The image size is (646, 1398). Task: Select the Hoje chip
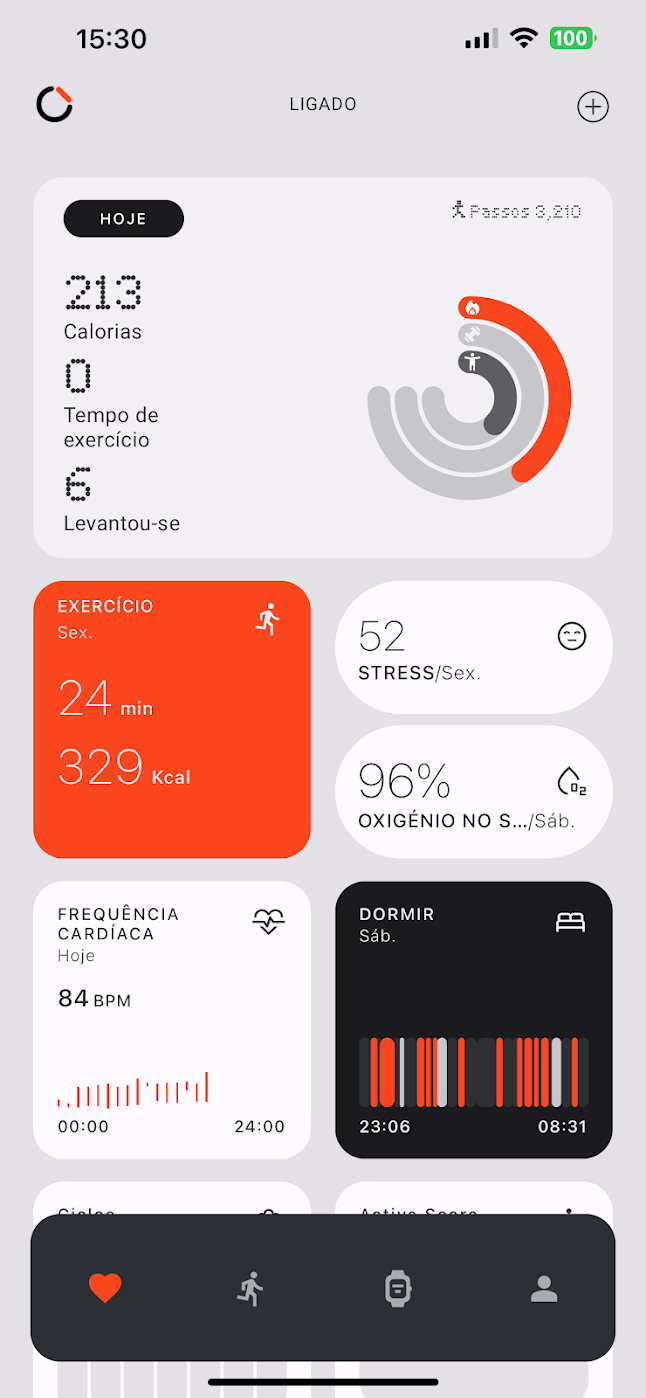pyautogui.click(x=124, y=219)
